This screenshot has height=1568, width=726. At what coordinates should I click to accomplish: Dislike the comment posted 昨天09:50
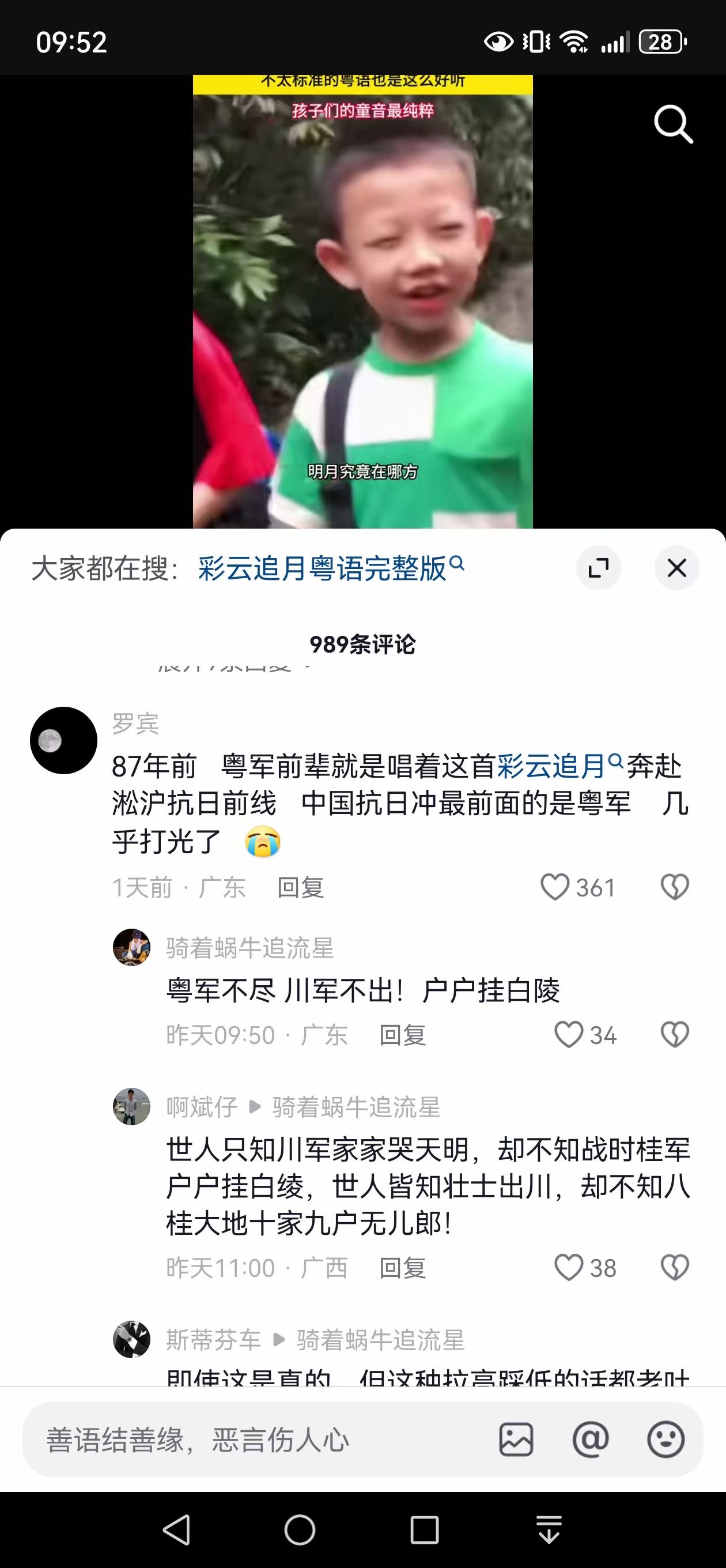tap(674, 1035)
